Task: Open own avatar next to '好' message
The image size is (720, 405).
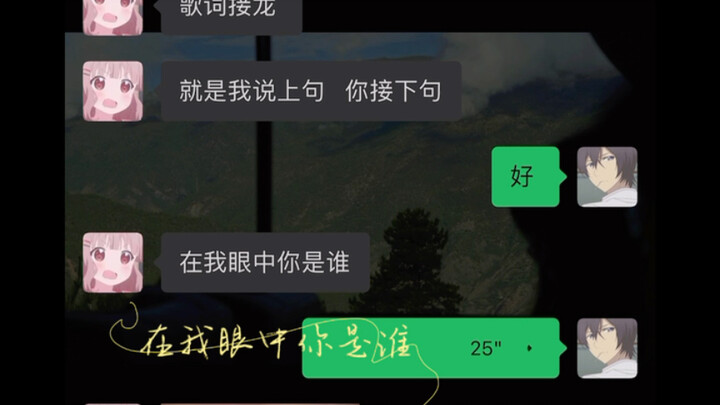Action: [x=607, y=177]
